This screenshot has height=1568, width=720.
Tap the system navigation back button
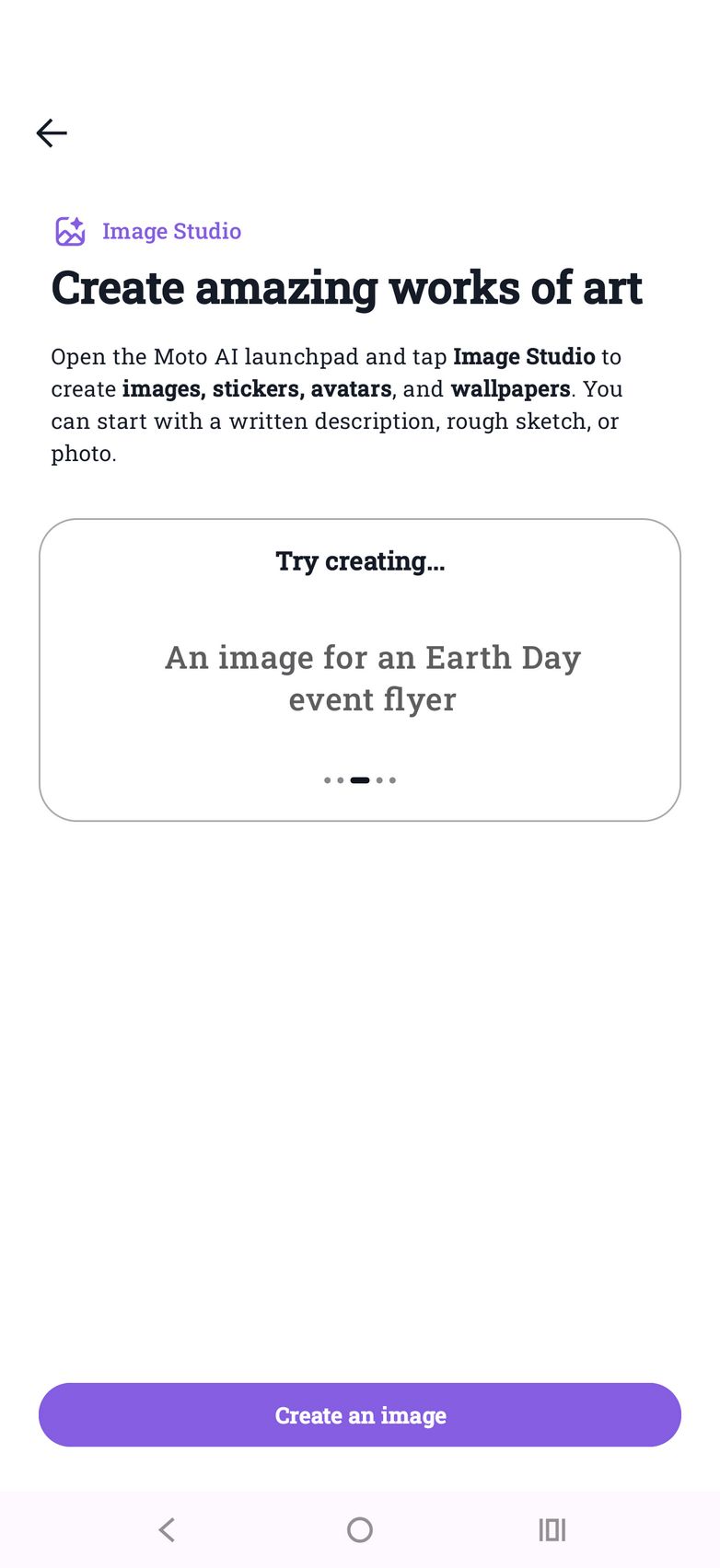167,1529
